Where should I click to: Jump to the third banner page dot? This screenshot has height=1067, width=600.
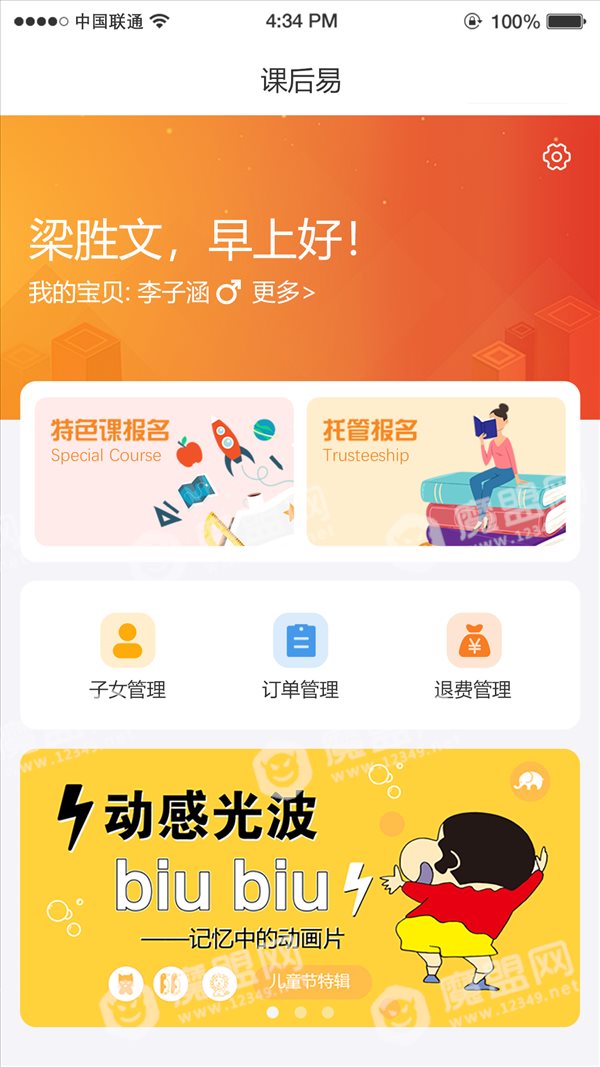tap(327, 1013)
